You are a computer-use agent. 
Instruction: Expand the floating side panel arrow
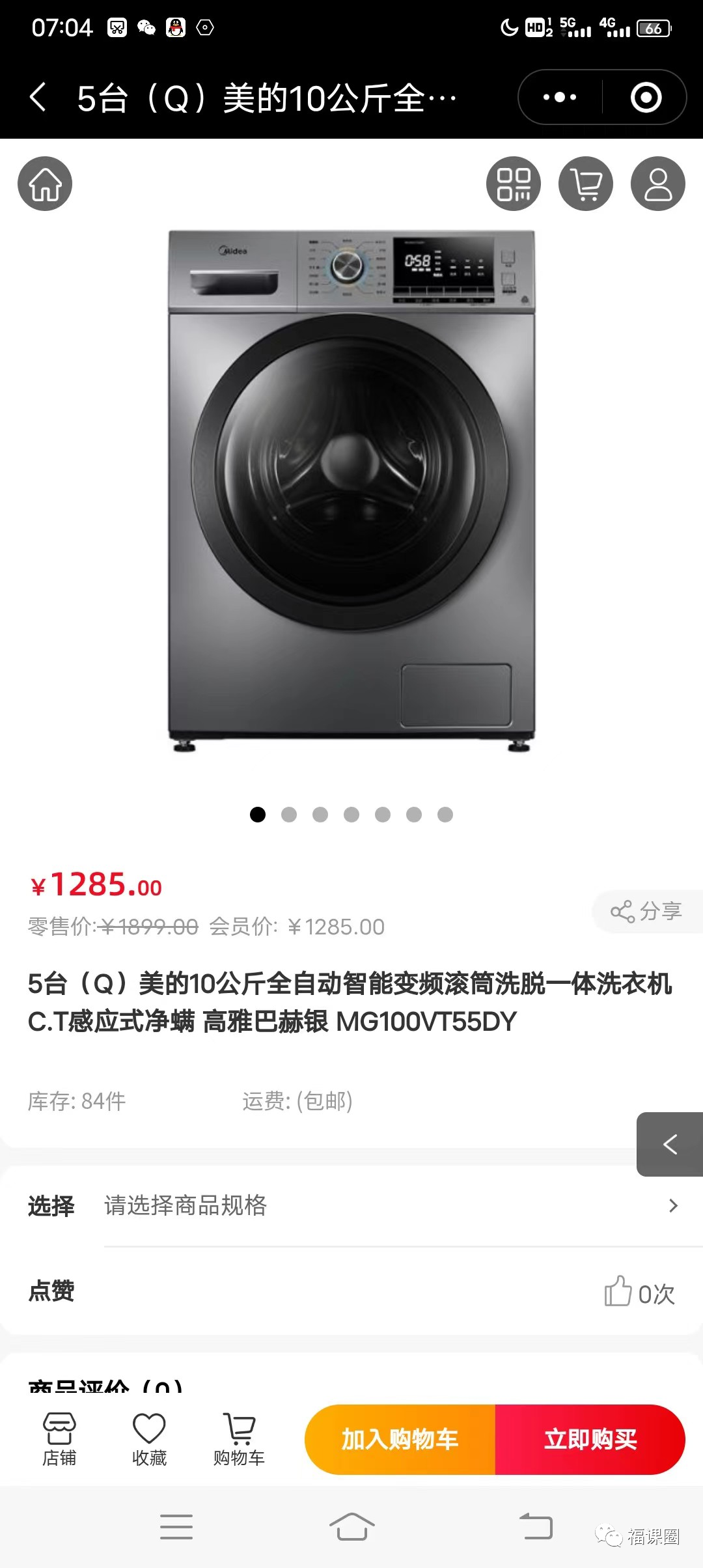coord(670,1144)
